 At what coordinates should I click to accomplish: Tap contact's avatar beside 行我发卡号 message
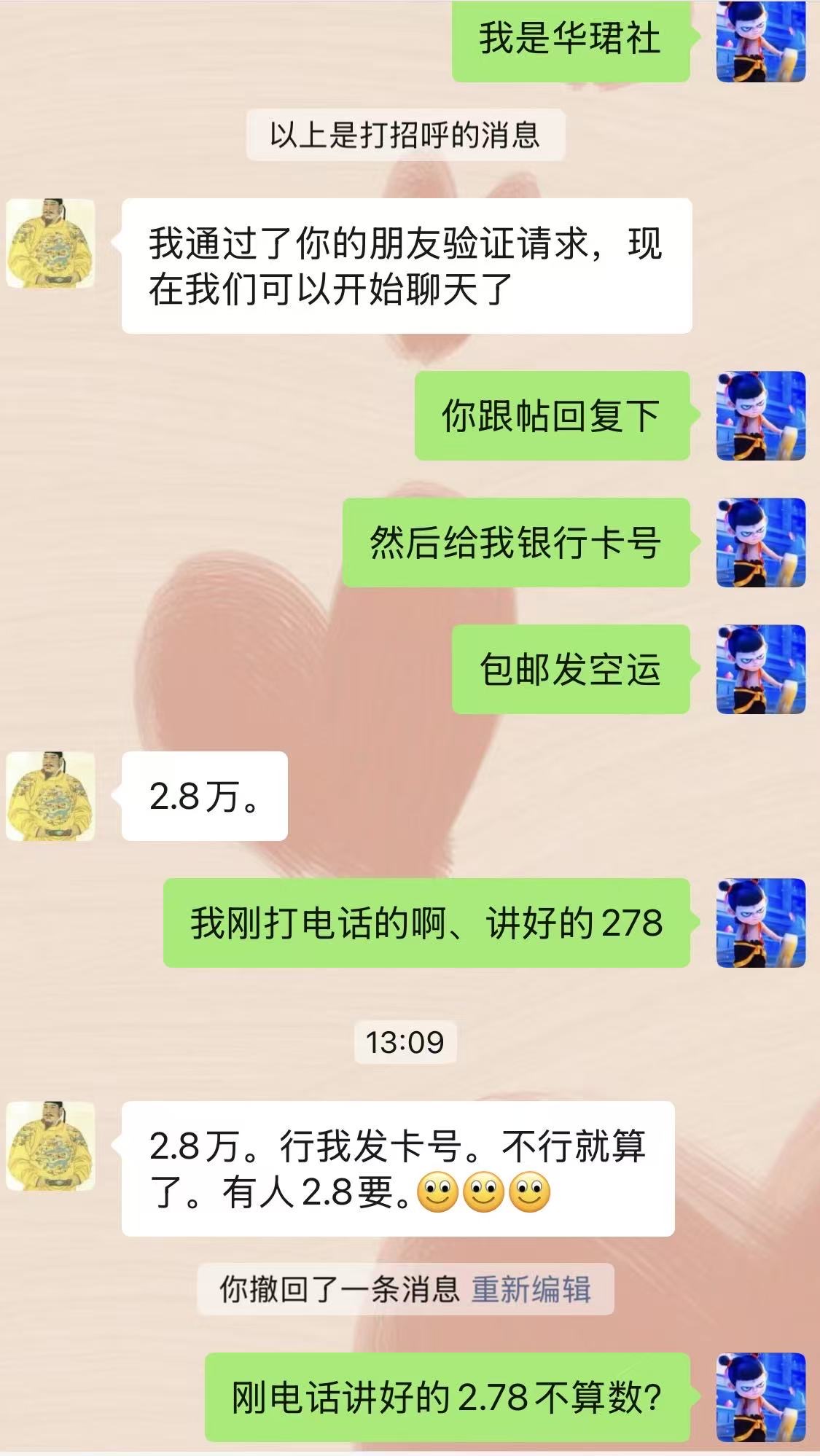pos(50,1146)
